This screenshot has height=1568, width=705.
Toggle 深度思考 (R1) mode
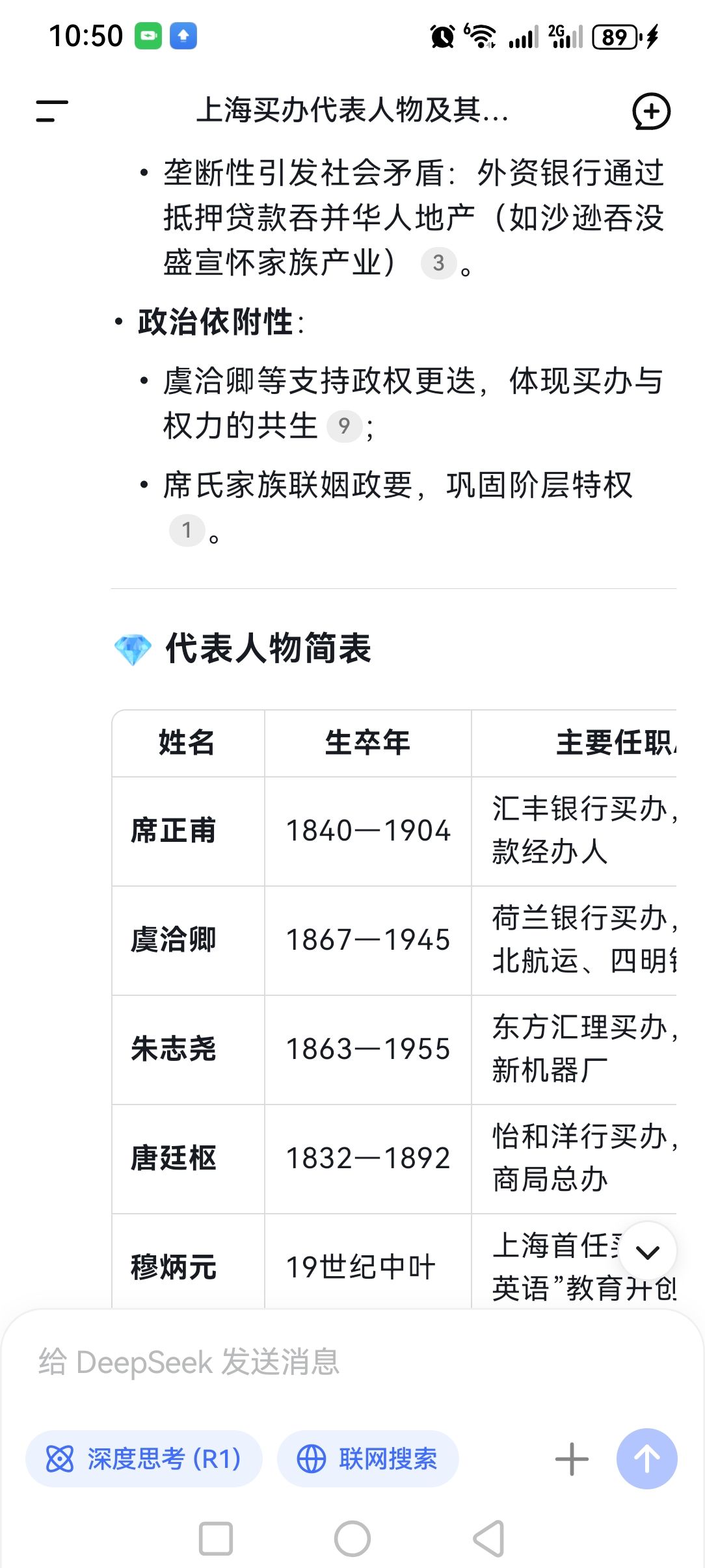pos(144,1459)
